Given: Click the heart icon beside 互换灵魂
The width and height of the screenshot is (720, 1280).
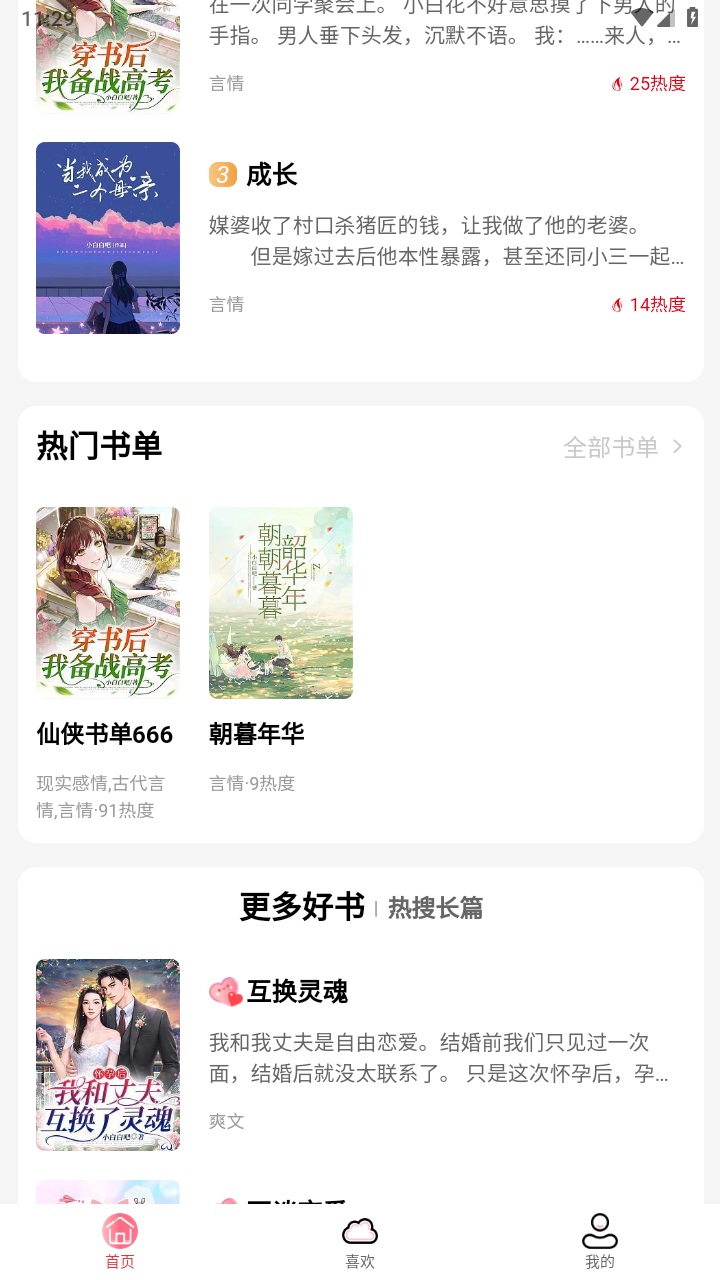Looking at the screenshot, I should pos(224,991).
